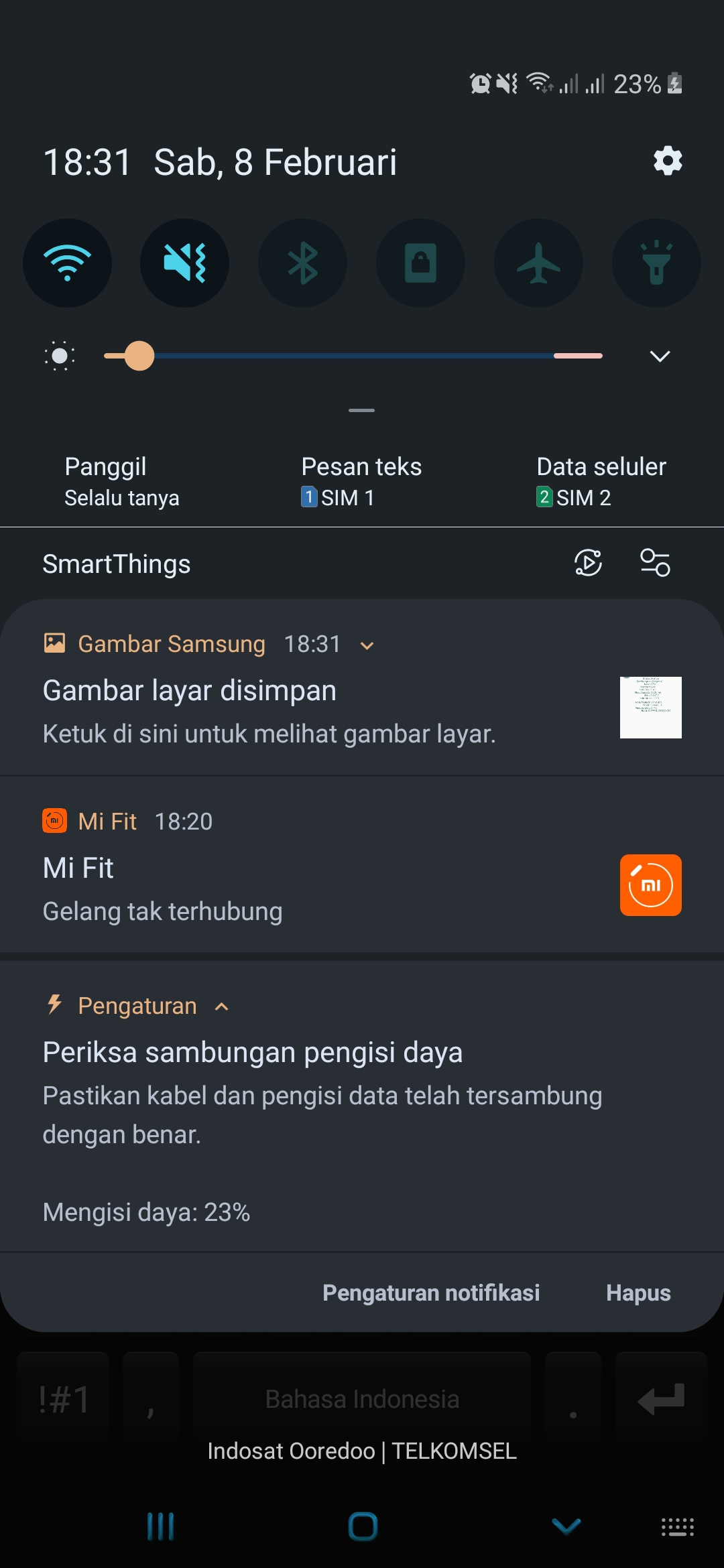Open settings via the gear icon

pyautogui.click(x=668, y=161)
